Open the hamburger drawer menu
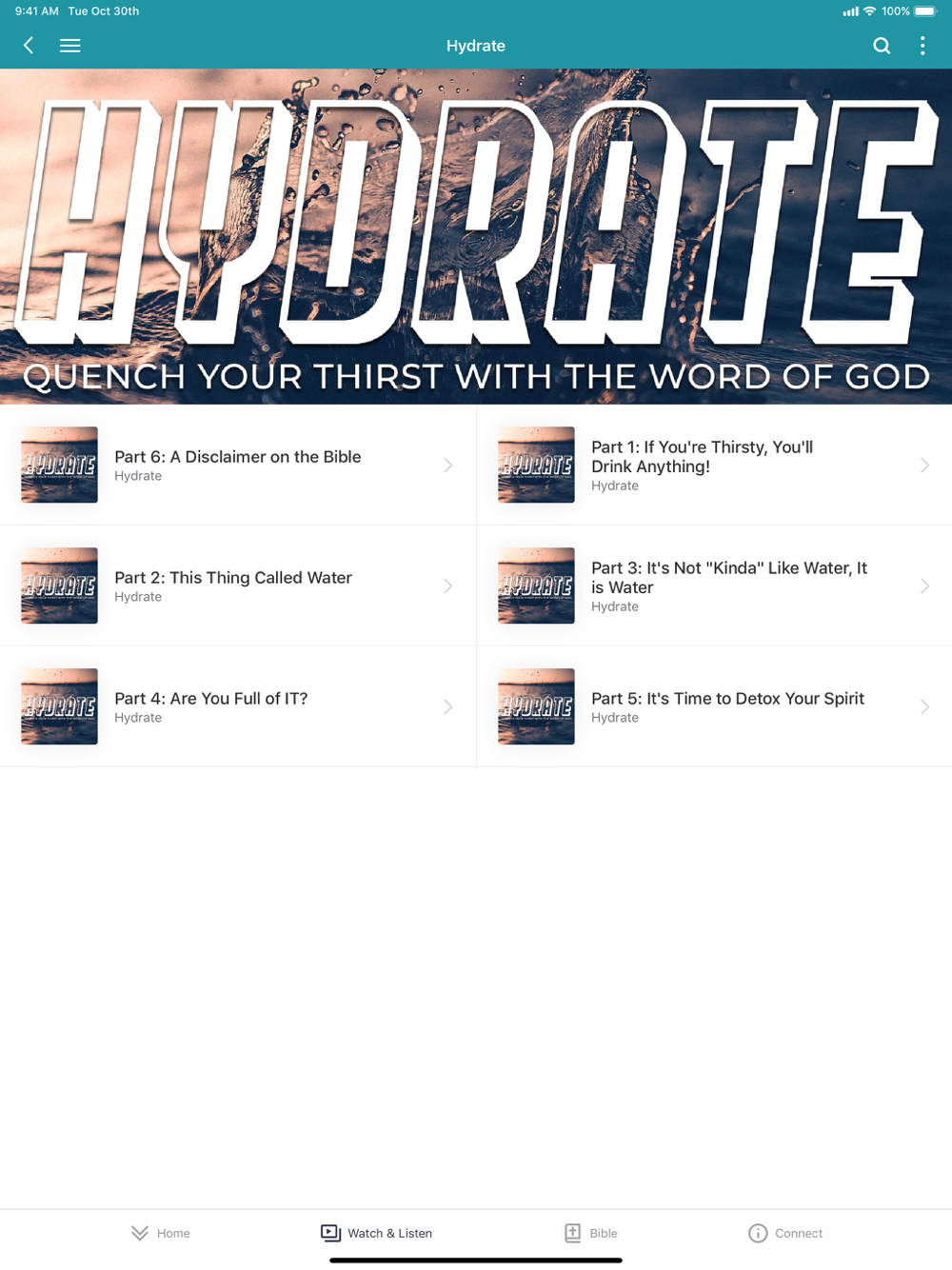The height and width of the screenshot is (1270, 952). (x=70, y=46)
